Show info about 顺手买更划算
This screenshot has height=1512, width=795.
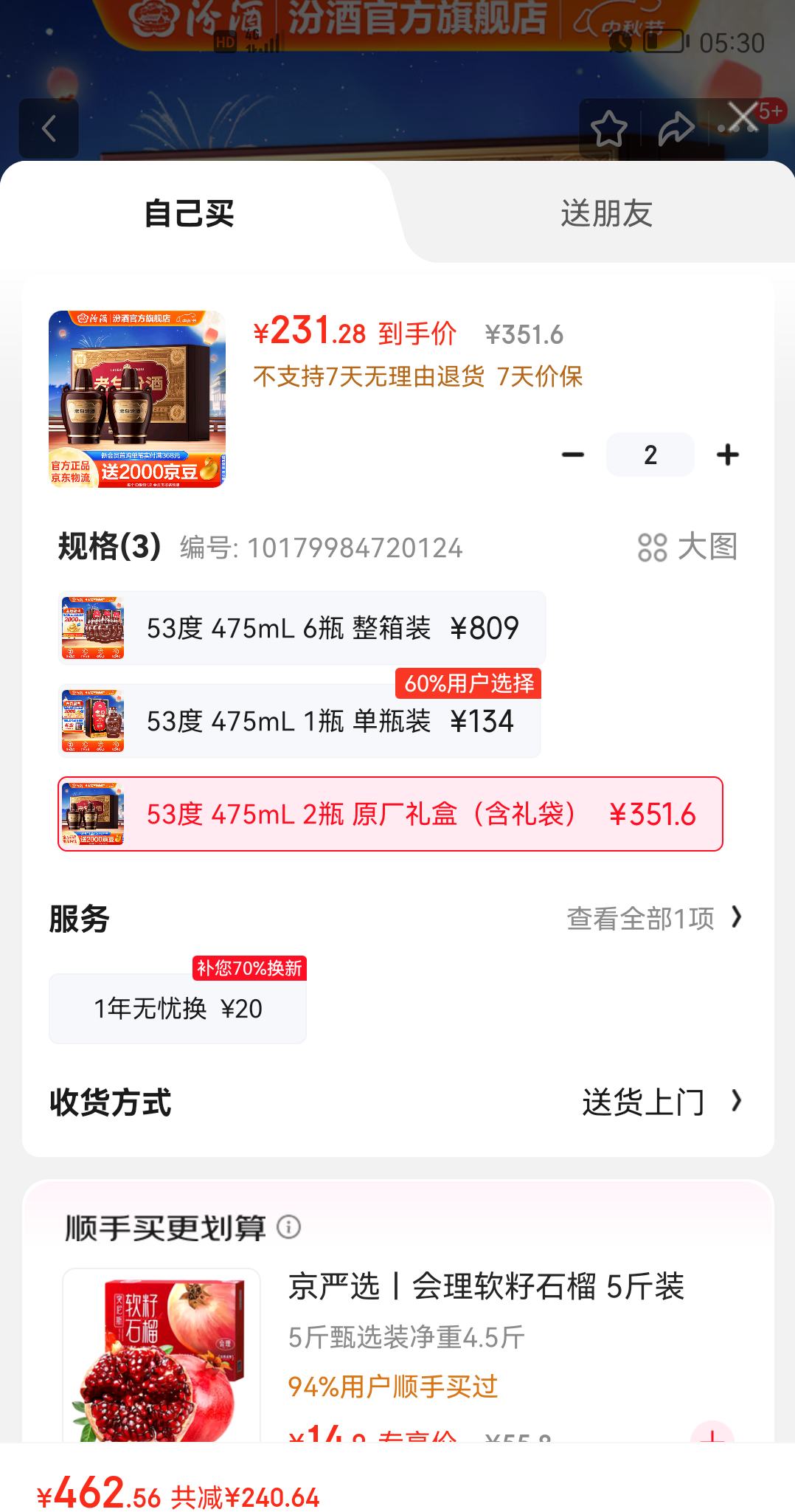pos(288,1228)
